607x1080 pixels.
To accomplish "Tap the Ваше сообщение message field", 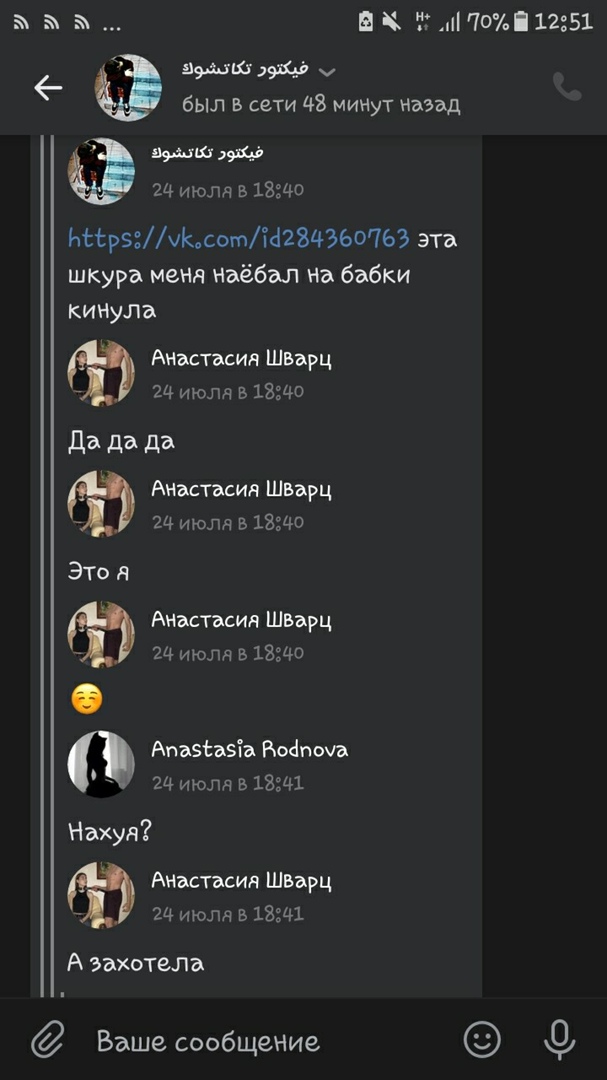I will [260, 1041].
